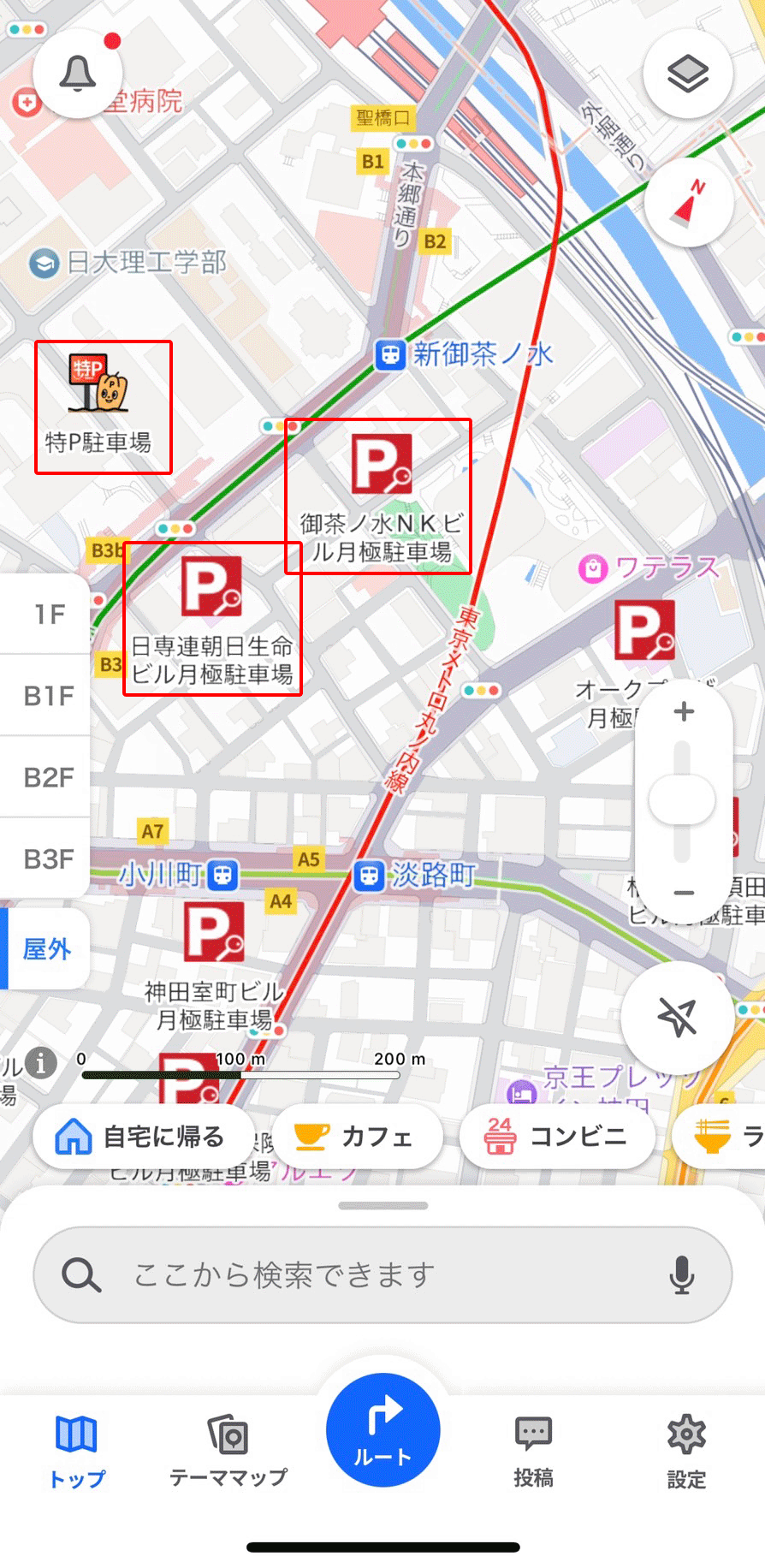The height and width of the screenshot is (1568, 765).
Task: Select the B1F floor level
Action: tap(49, 695)
